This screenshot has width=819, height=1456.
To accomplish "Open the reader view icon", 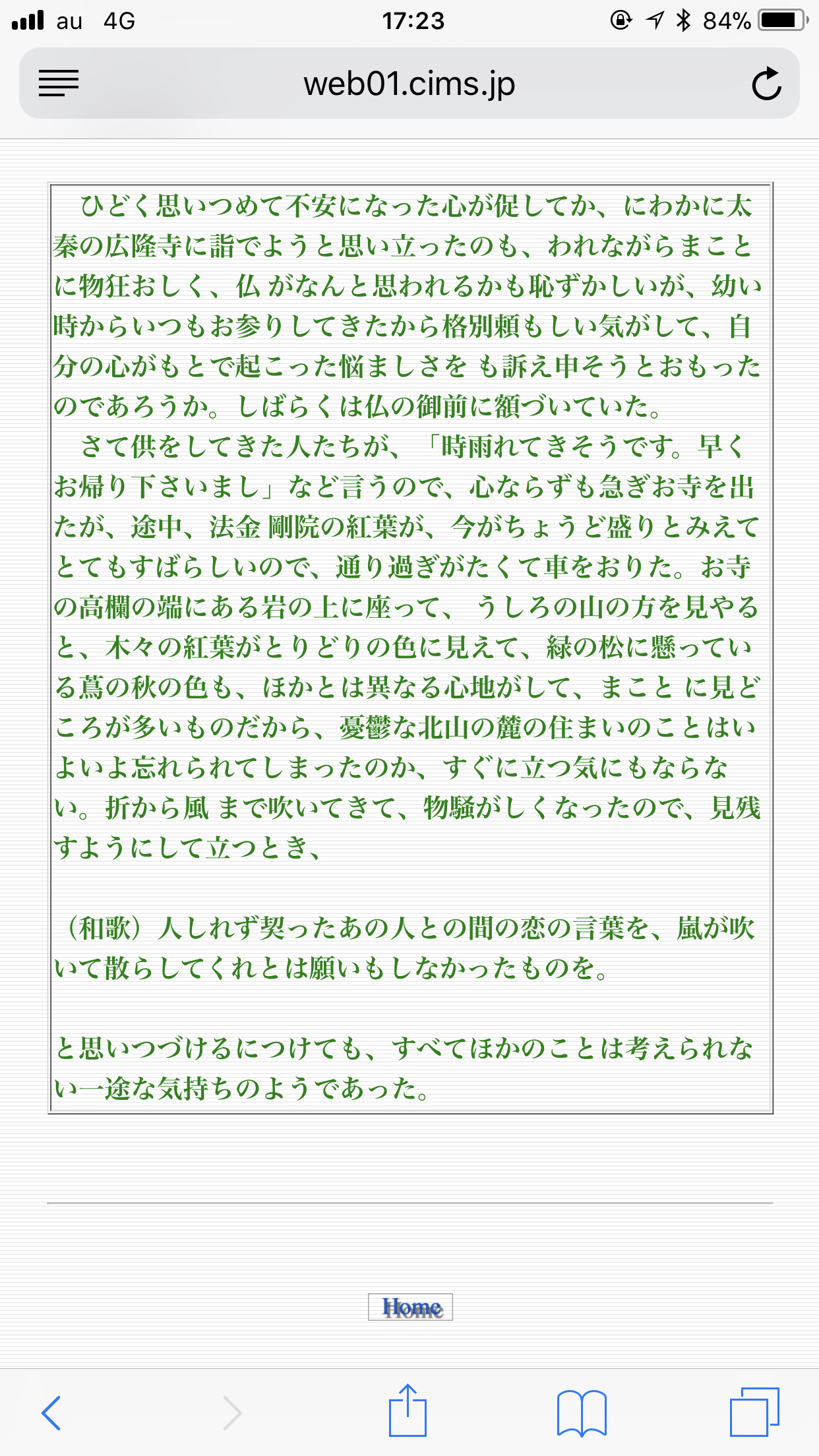I will pos(59,84).
